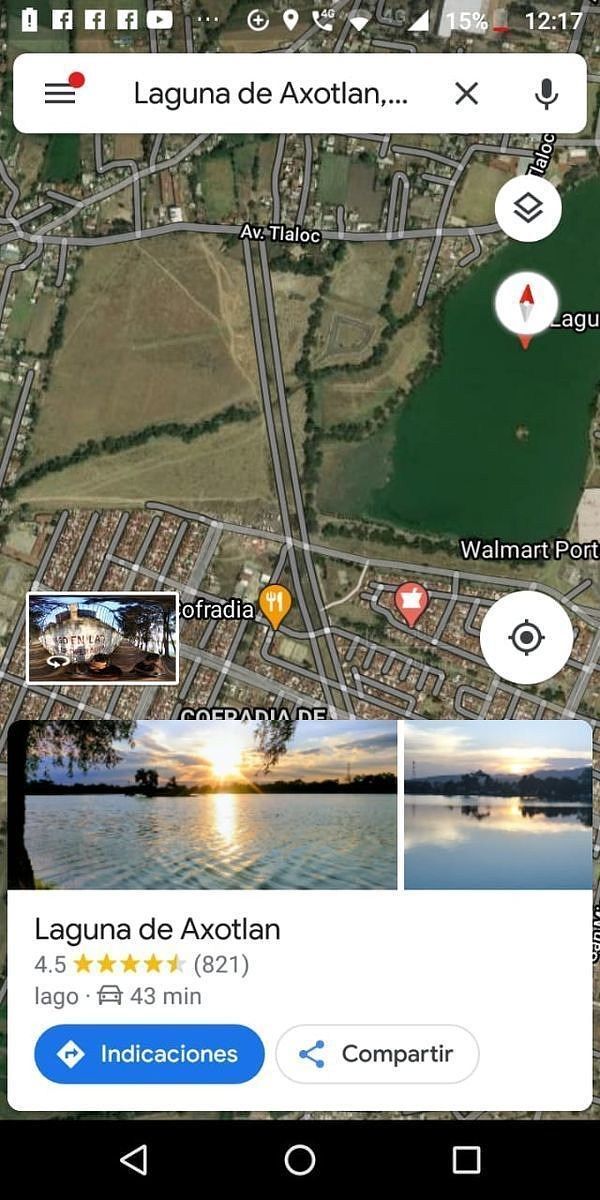Tap the search field showing Laguna de Axotlan
This screenshot has height=1200, width=600.
(270, 94)
